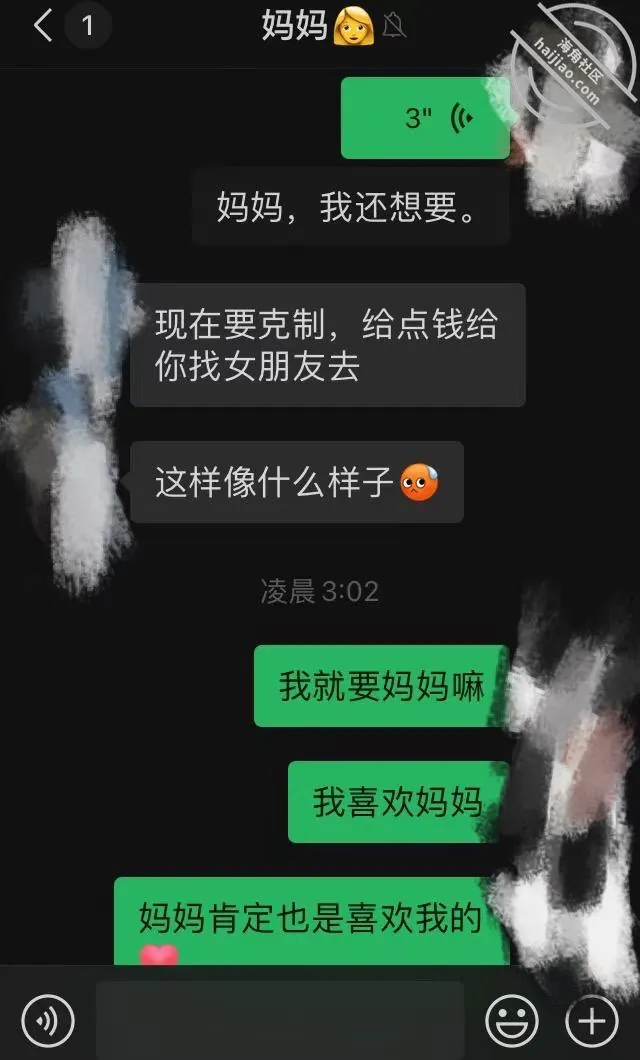Go back to the chat list
Screen dimensions: 640x1060
43,26
